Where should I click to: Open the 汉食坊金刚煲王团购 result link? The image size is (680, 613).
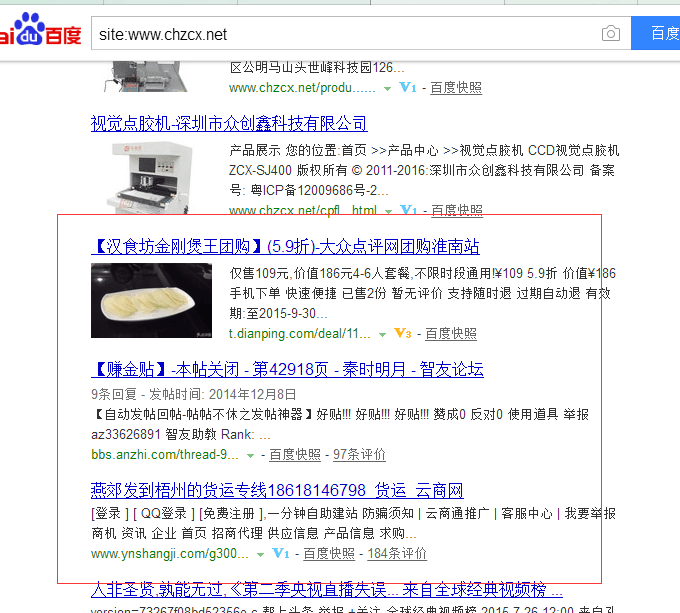[285, 246]
